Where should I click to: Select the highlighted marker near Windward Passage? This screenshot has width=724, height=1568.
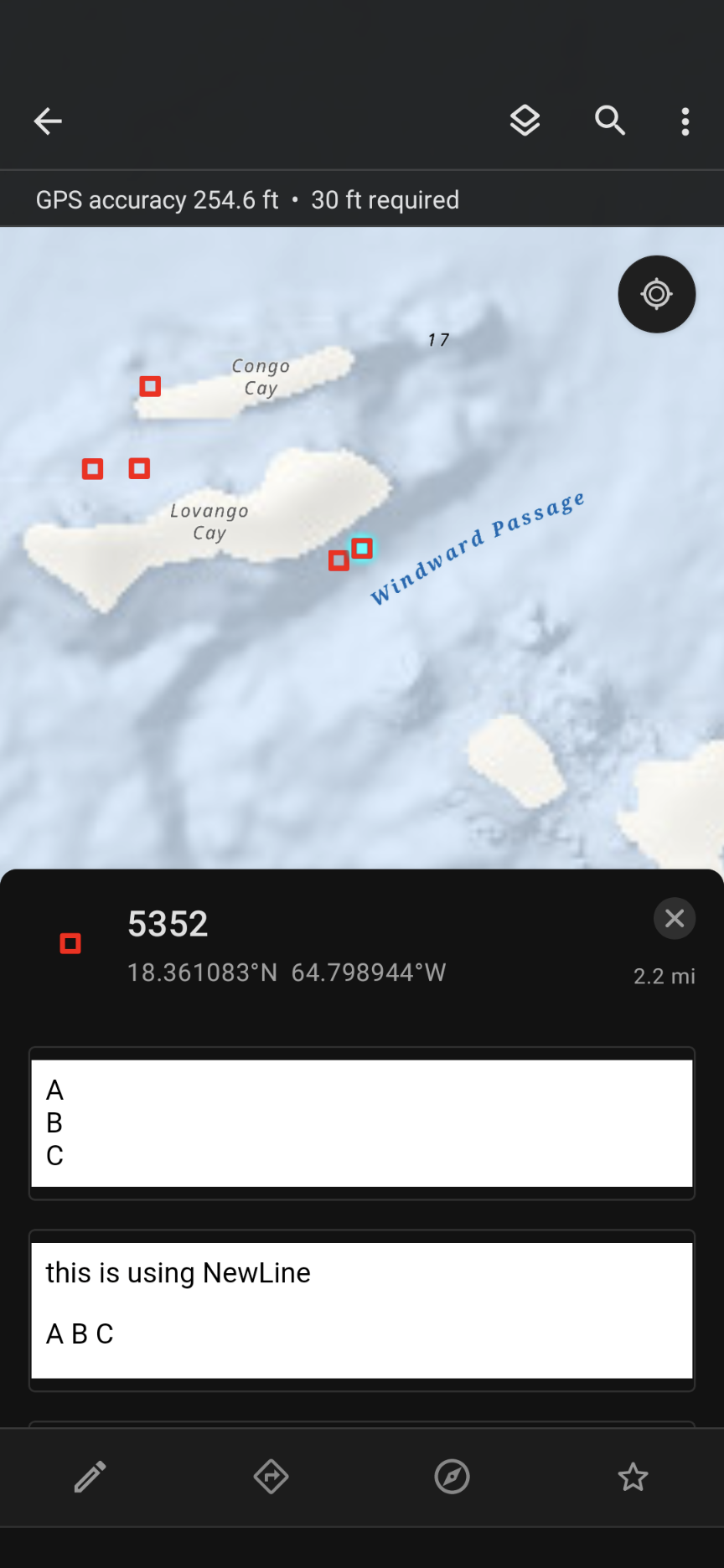pos(362,549)
